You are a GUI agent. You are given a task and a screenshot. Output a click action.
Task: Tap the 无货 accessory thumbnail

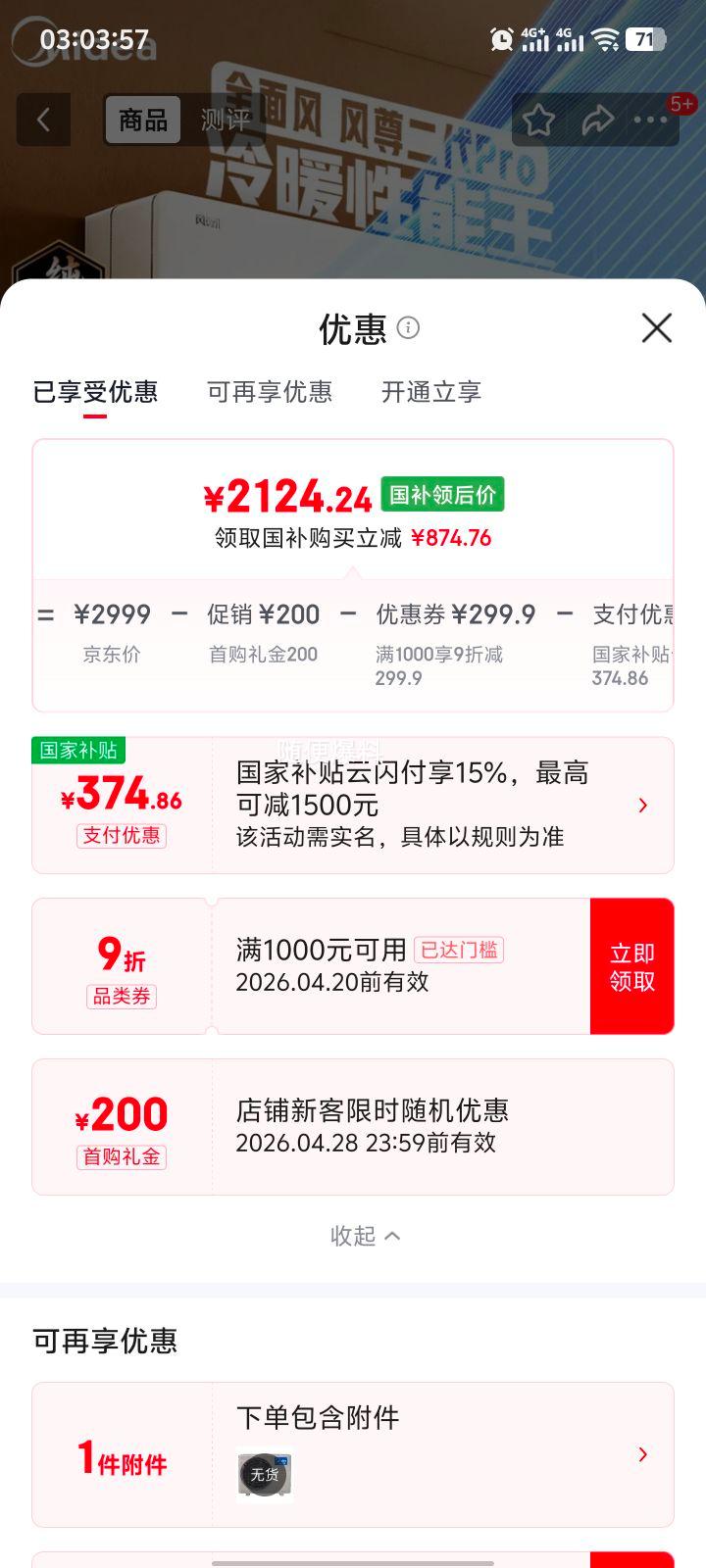click(x=263, y=1473)
